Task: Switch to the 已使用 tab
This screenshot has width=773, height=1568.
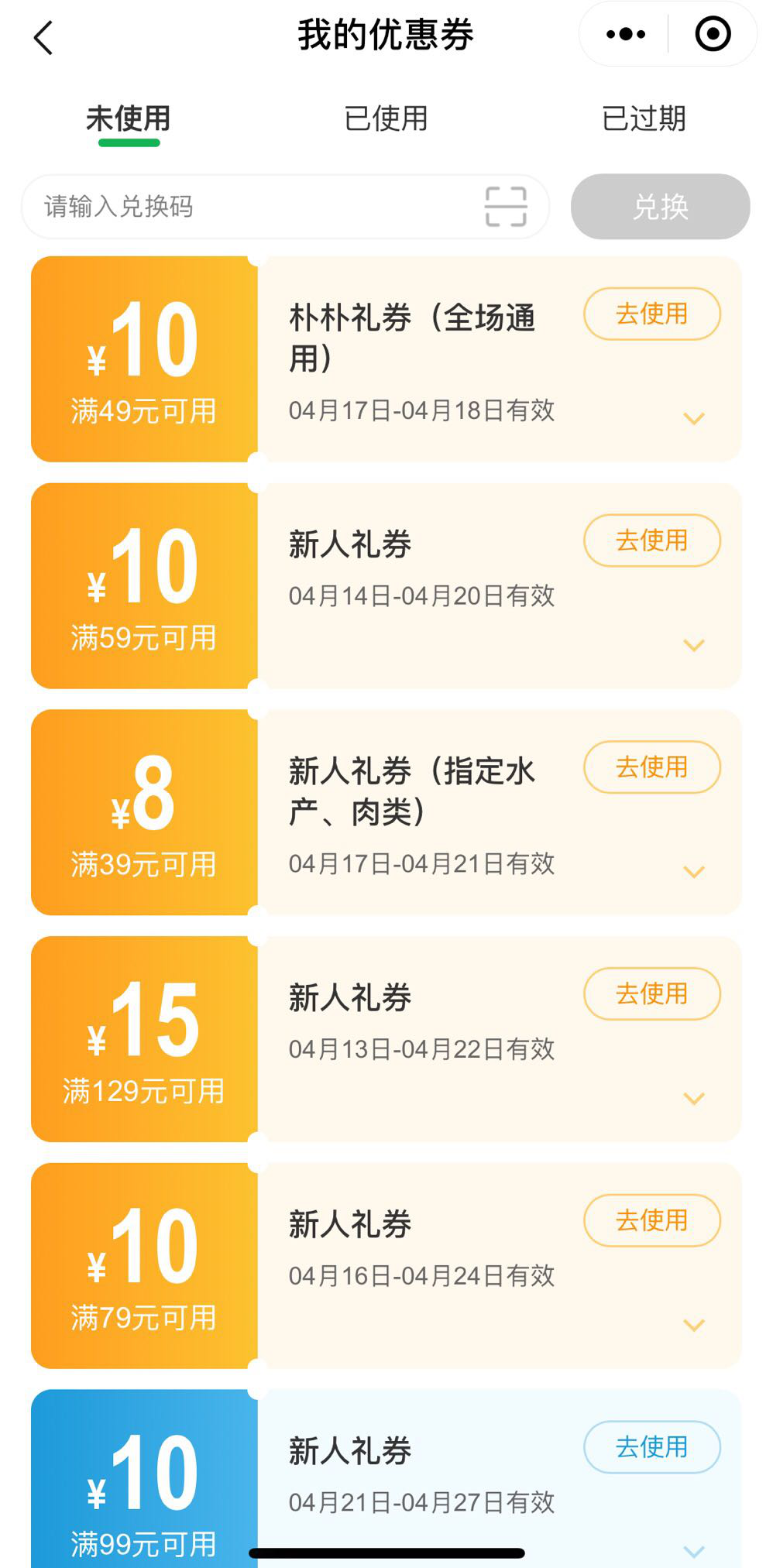Action: (x=386, y=118)
